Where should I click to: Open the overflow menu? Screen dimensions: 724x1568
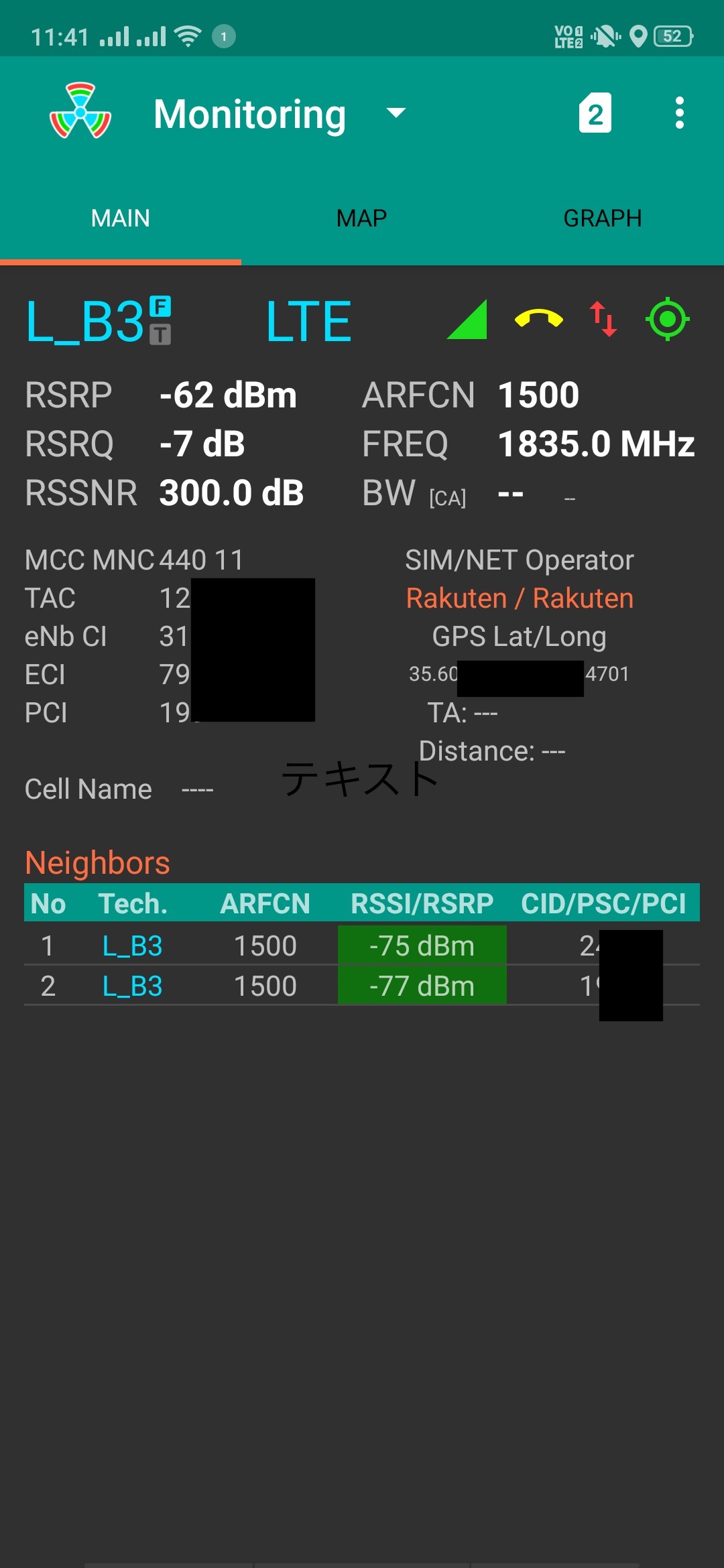pyautogui.click(x=679, y=113)
